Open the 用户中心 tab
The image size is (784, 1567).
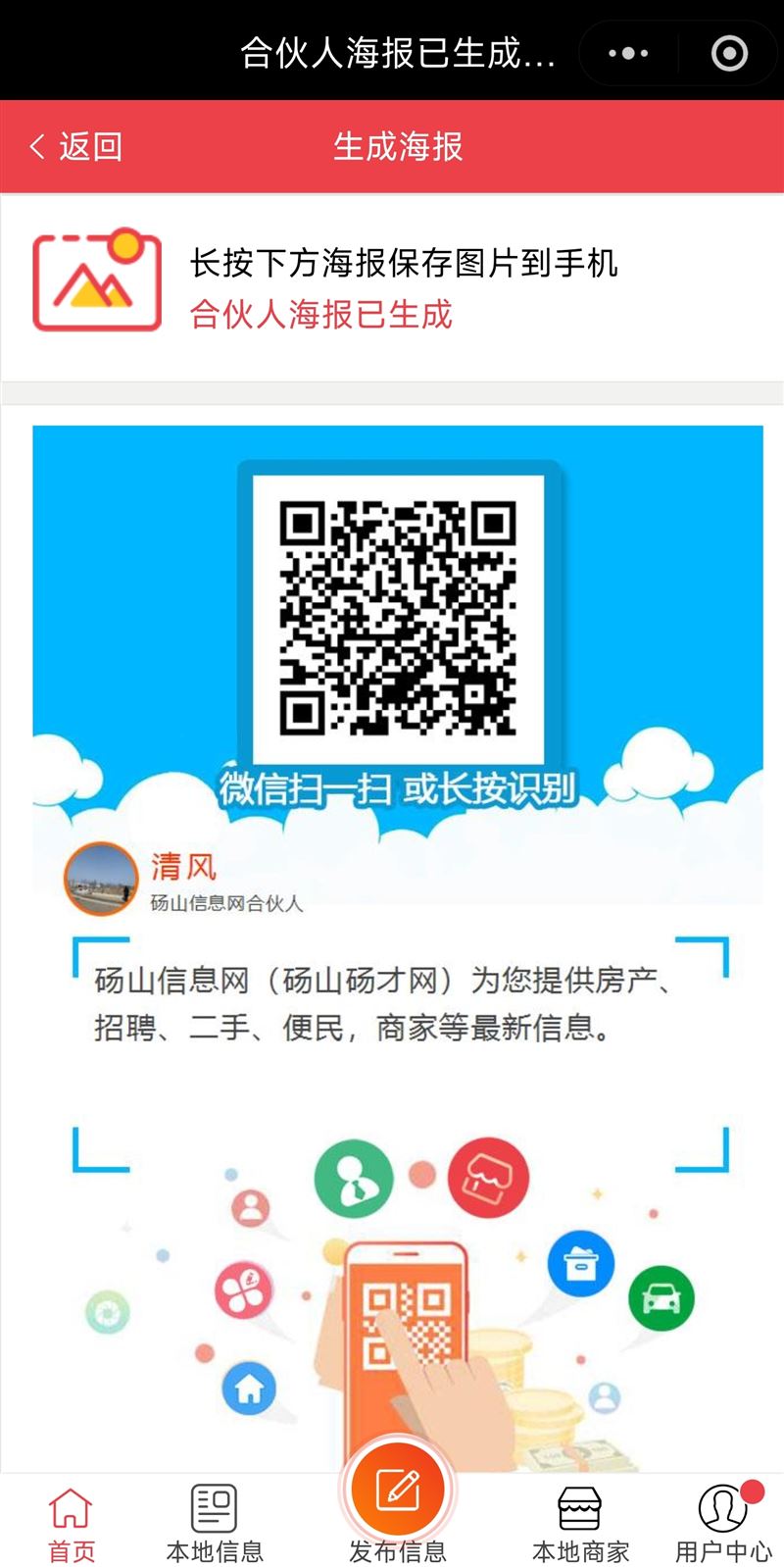(723, 1523)
